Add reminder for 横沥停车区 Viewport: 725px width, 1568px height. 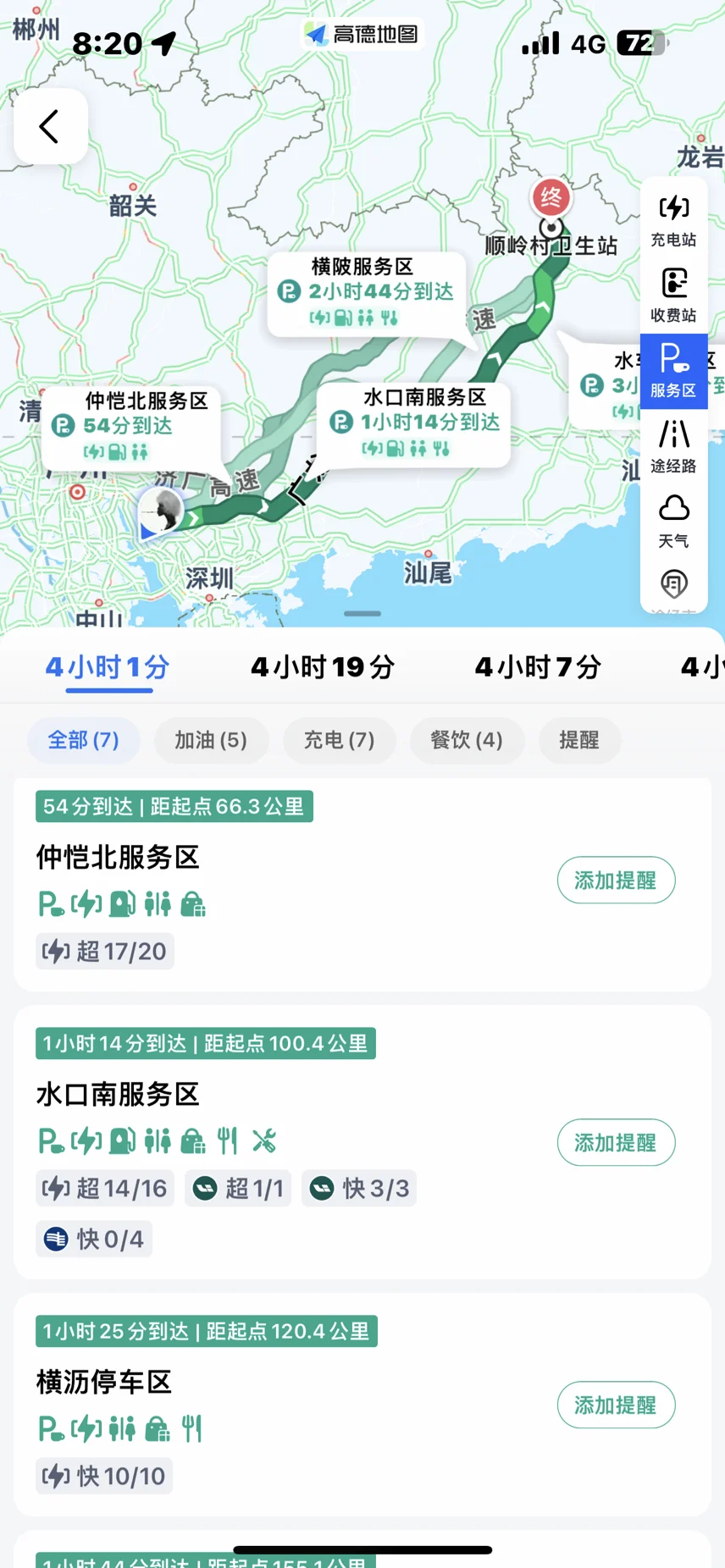(616, 1405)
